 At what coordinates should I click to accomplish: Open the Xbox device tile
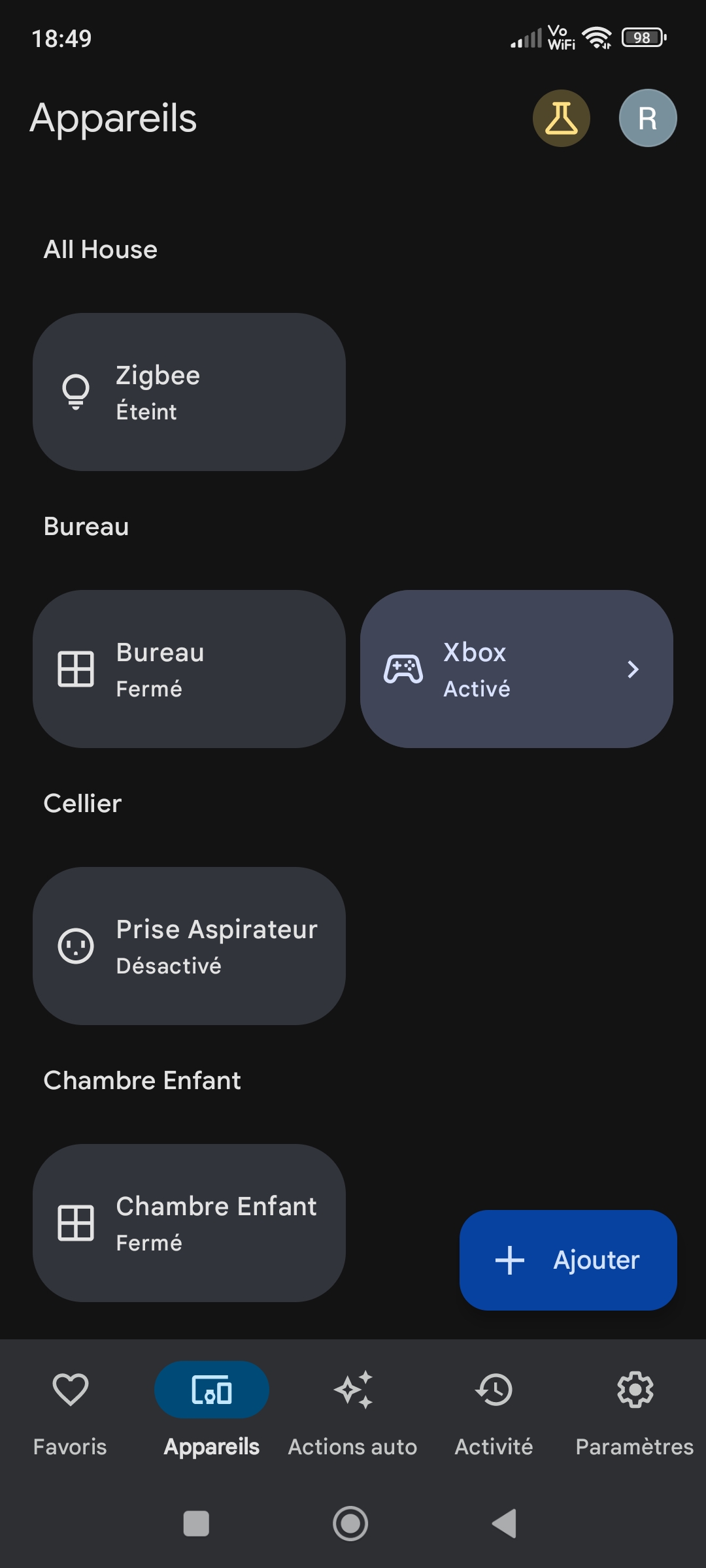coord(516,669)
